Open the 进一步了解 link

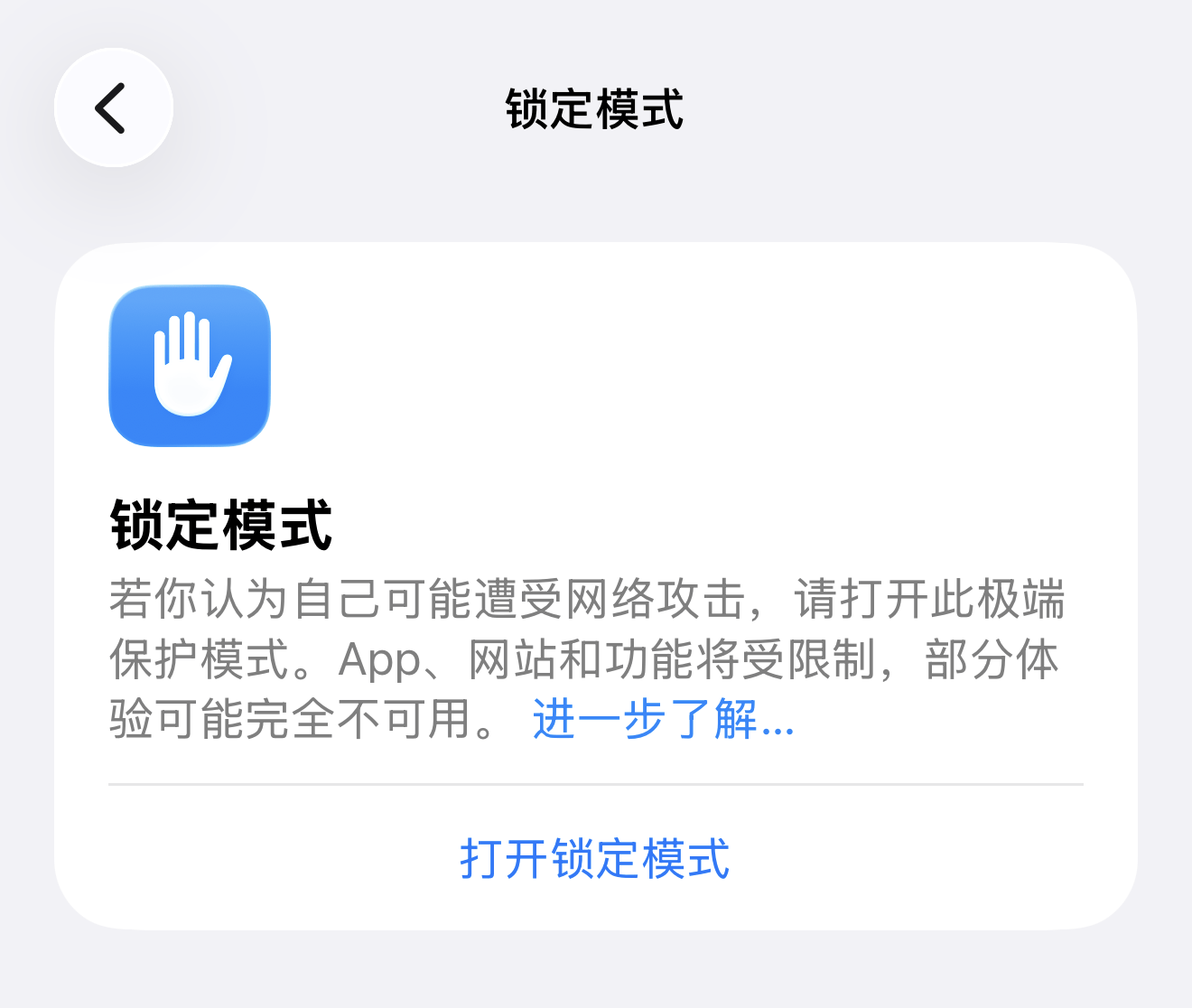coord(663,720)
